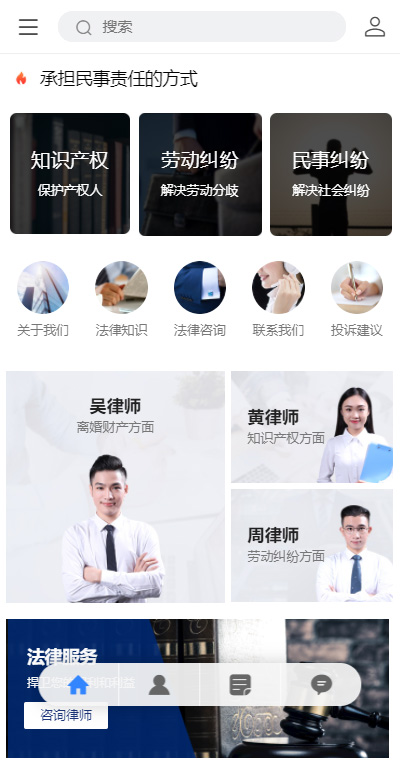The height and width of the screenshot is (760, 400).
Task: View 黄律师 profile card
Action: tap(312, 427)
